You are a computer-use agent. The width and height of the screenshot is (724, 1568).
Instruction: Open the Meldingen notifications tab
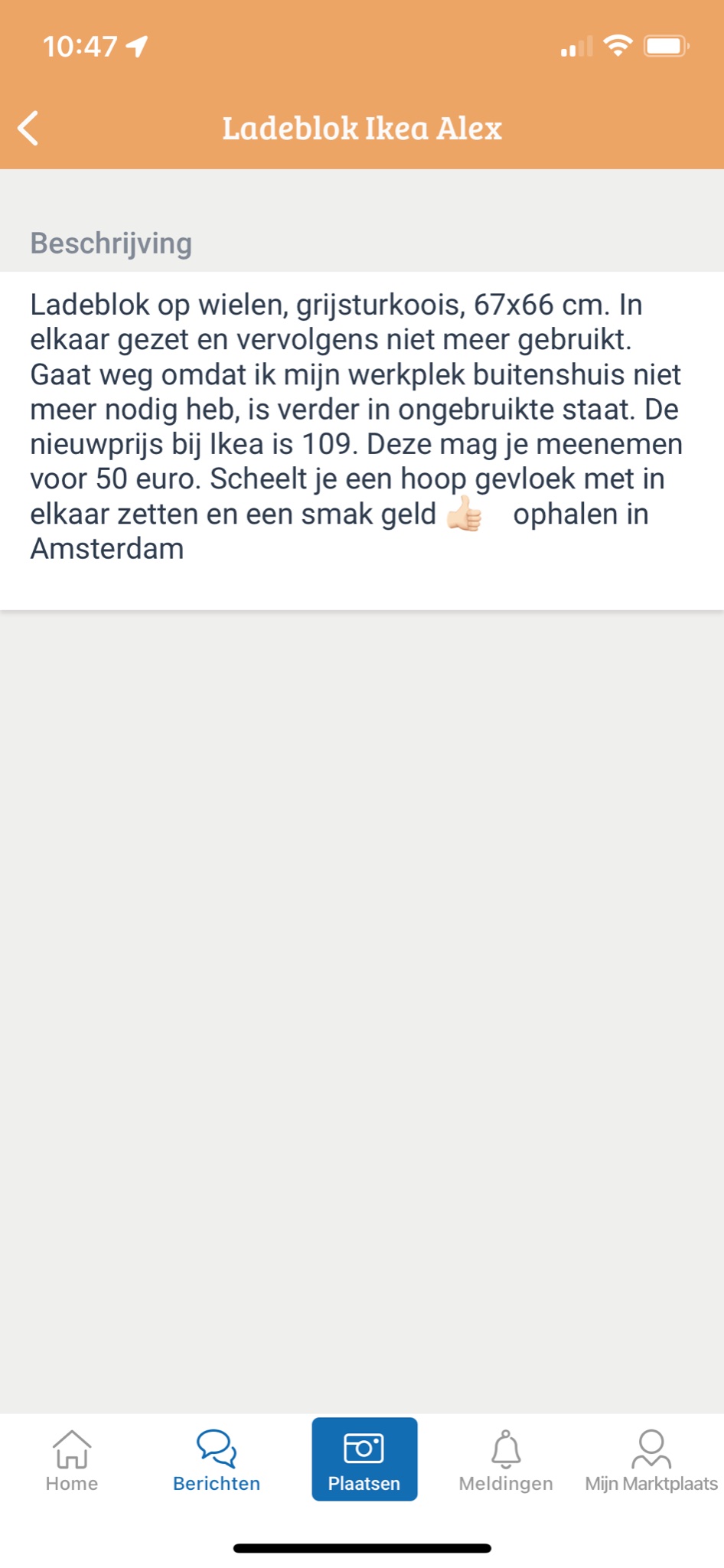pyautogui.click(x=506, y=1460)
